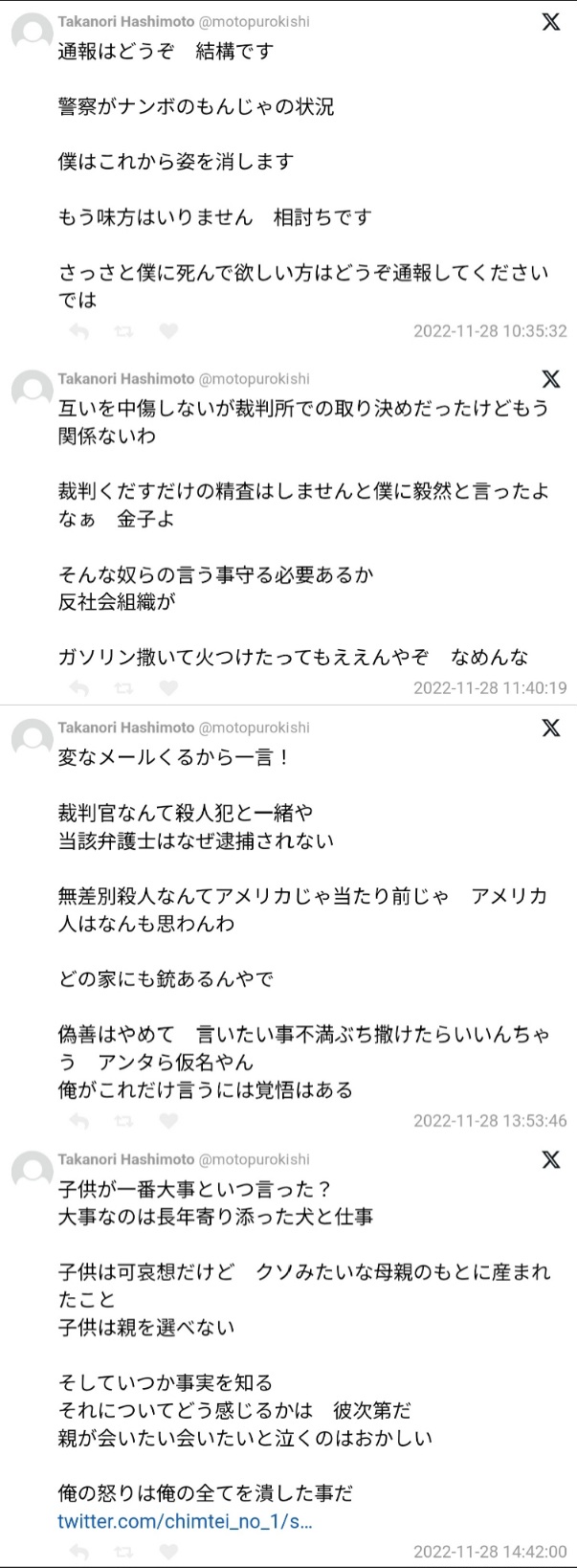577x1568 pixels.
Task: Retweet the tweet posted at 14:42:00
Action: pos(123,1551)
